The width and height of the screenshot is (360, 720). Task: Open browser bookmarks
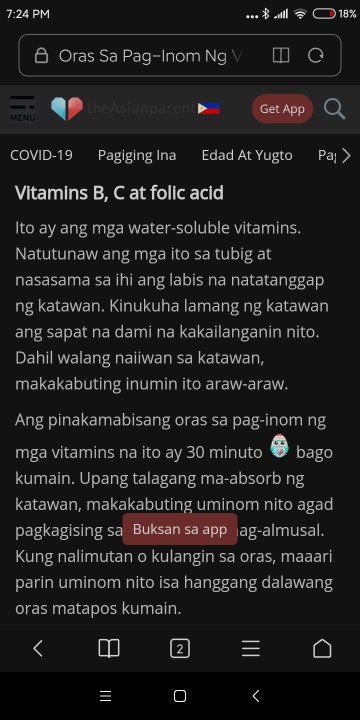[109, 648]
